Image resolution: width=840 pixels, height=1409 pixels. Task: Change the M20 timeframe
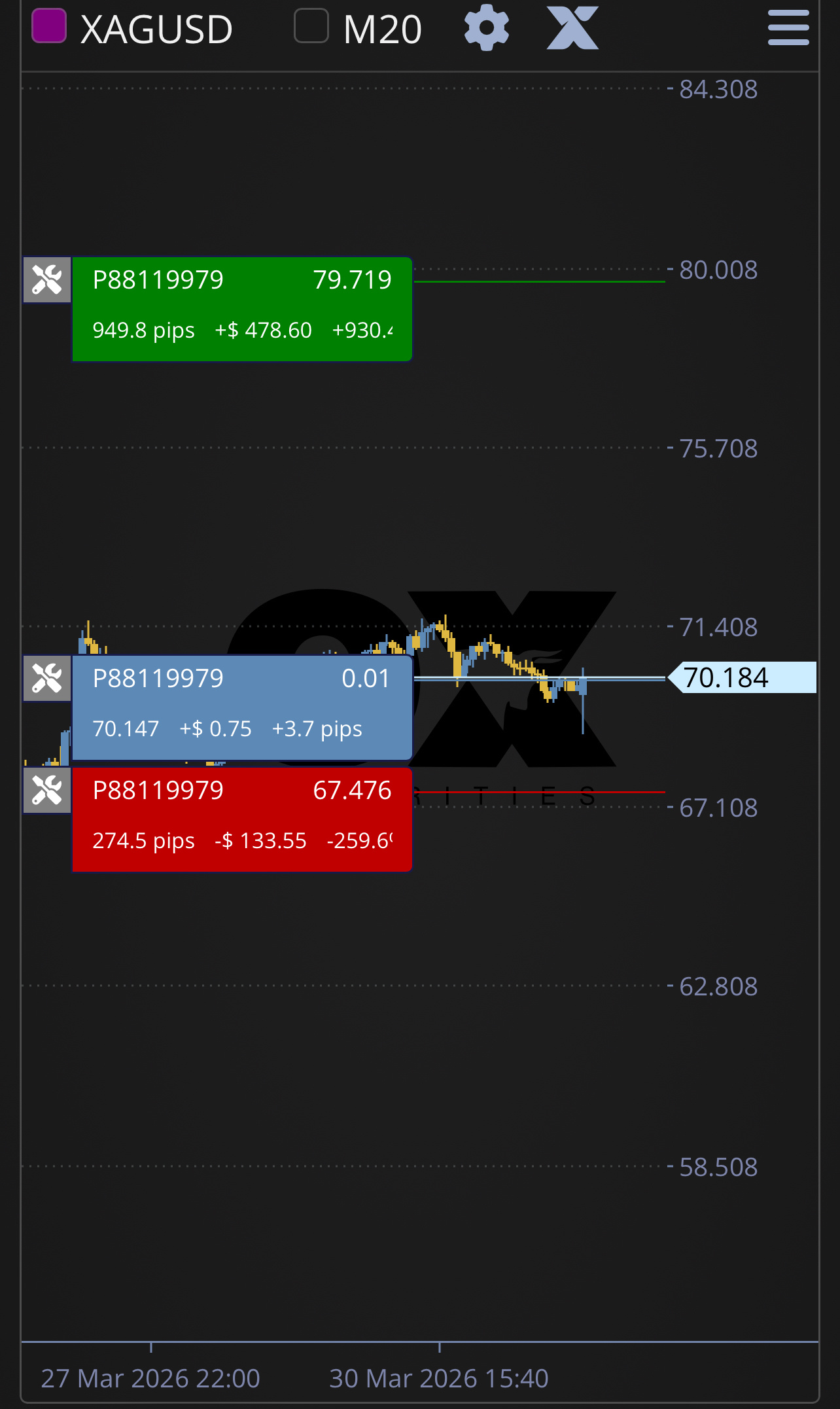pos(383,29)
